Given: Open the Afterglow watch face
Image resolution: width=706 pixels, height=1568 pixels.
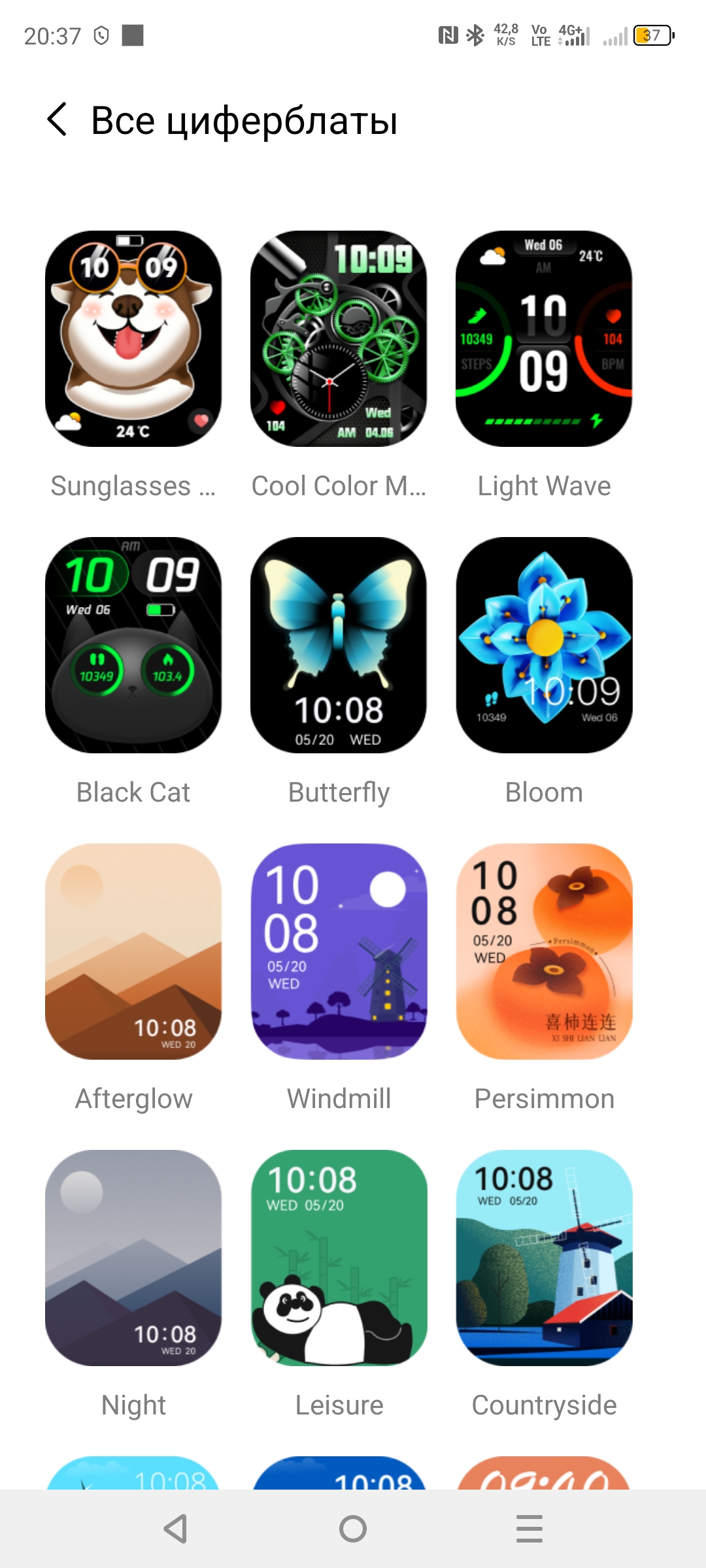Looking at the screenshot, I should [133, 951].
